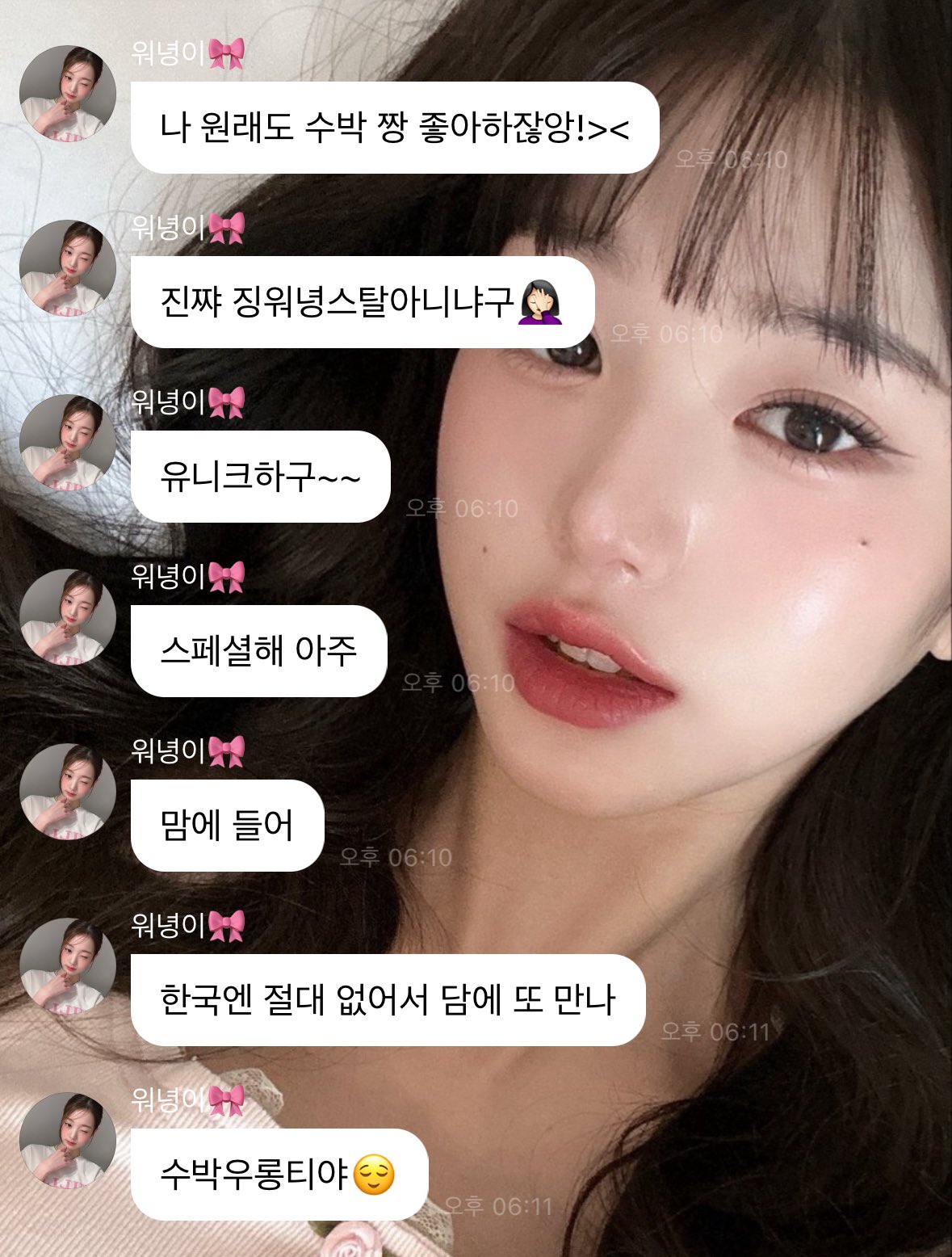Tap profile picture beside '한국엔 절대 없어서' message

click(68, 965)
